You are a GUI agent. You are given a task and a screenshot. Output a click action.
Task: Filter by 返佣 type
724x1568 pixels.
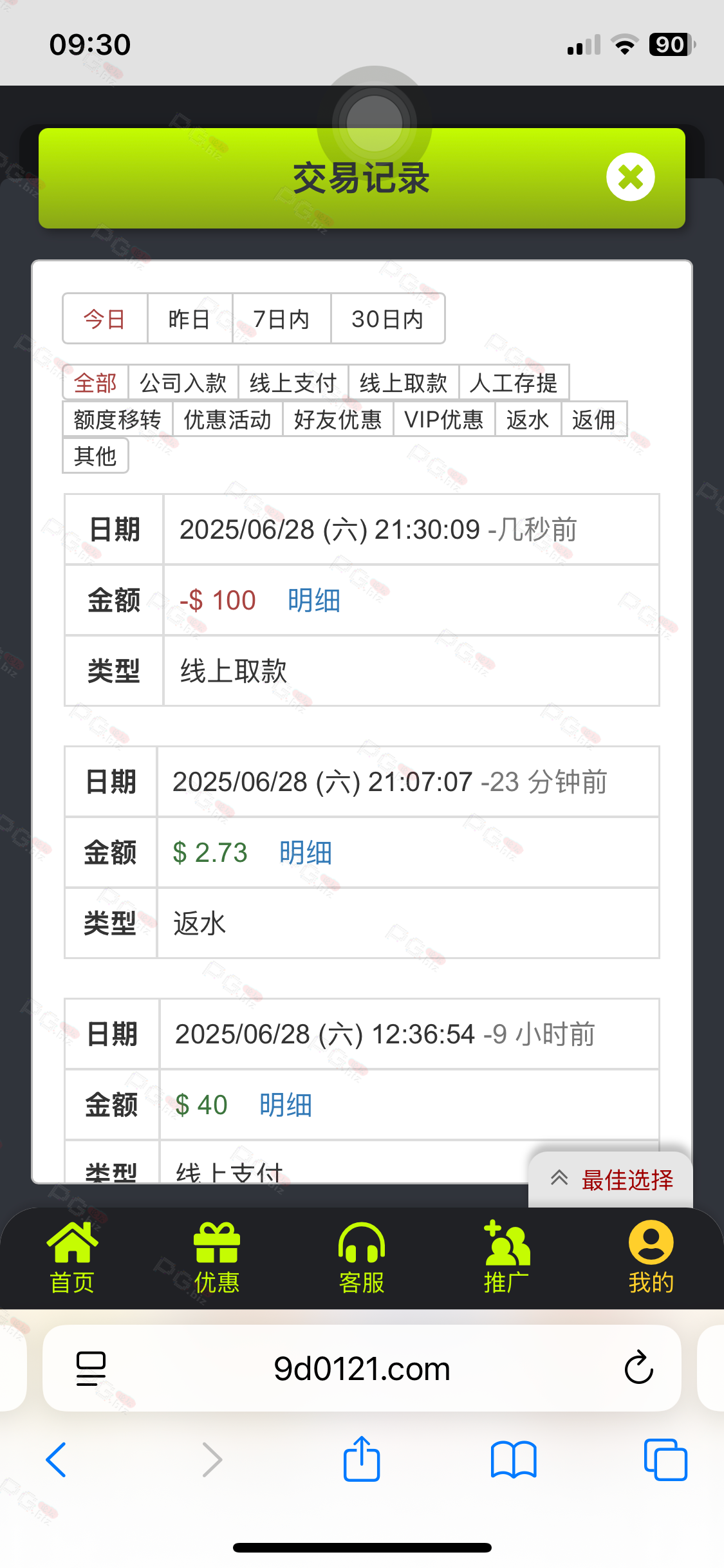click(593, 420)
